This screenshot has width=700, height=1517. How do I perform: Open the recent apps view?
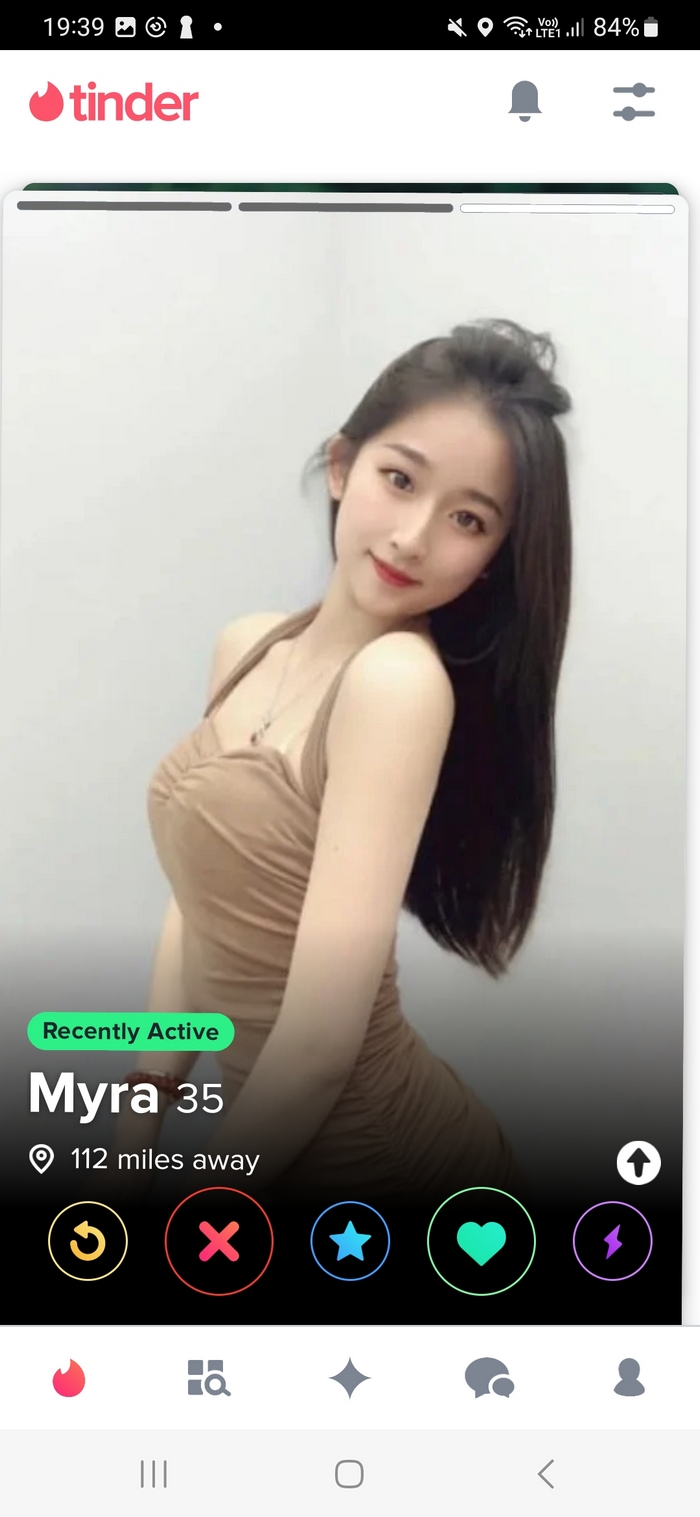[153, 1473]
